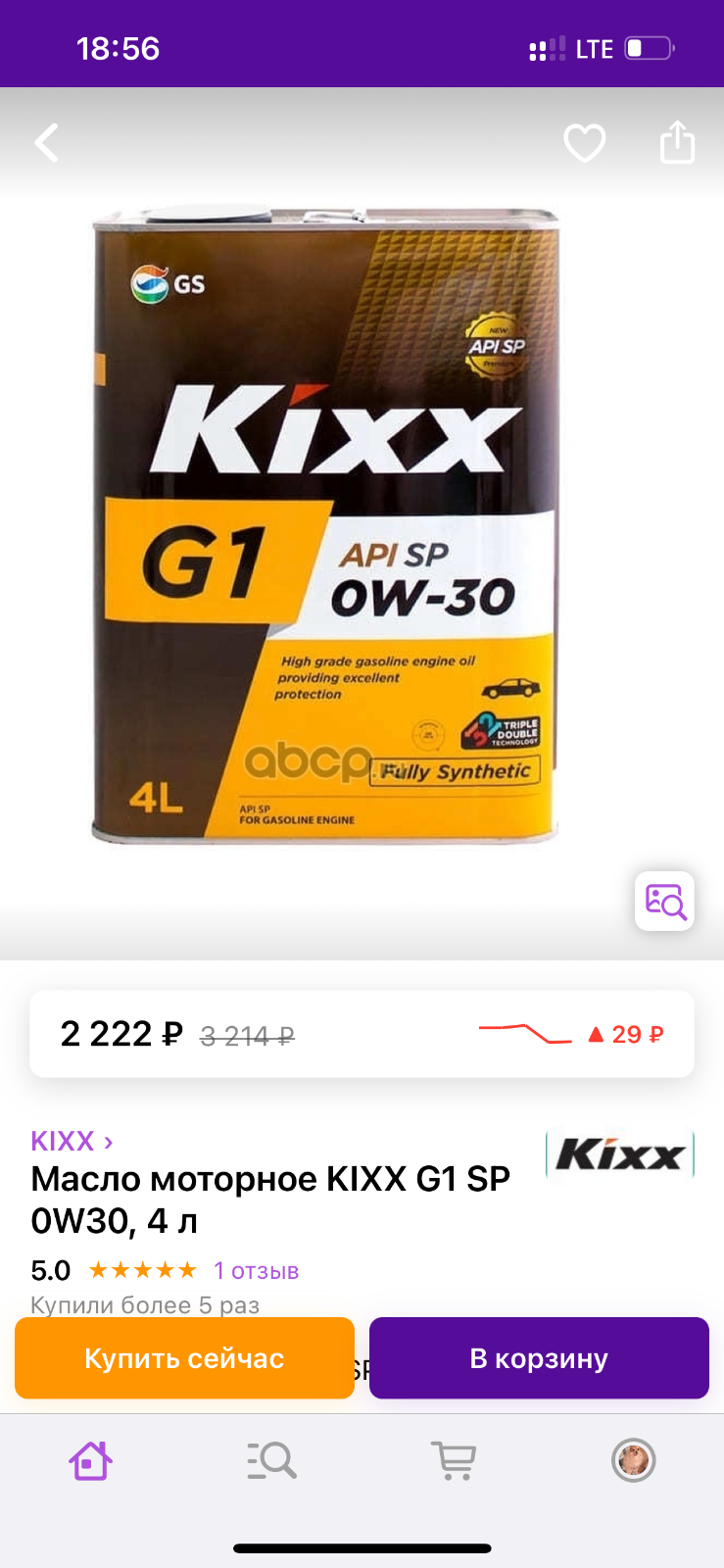Screen dimensions: 724x1568
Task: Tap Купить сейчас button
Action: pos(184,1358)
